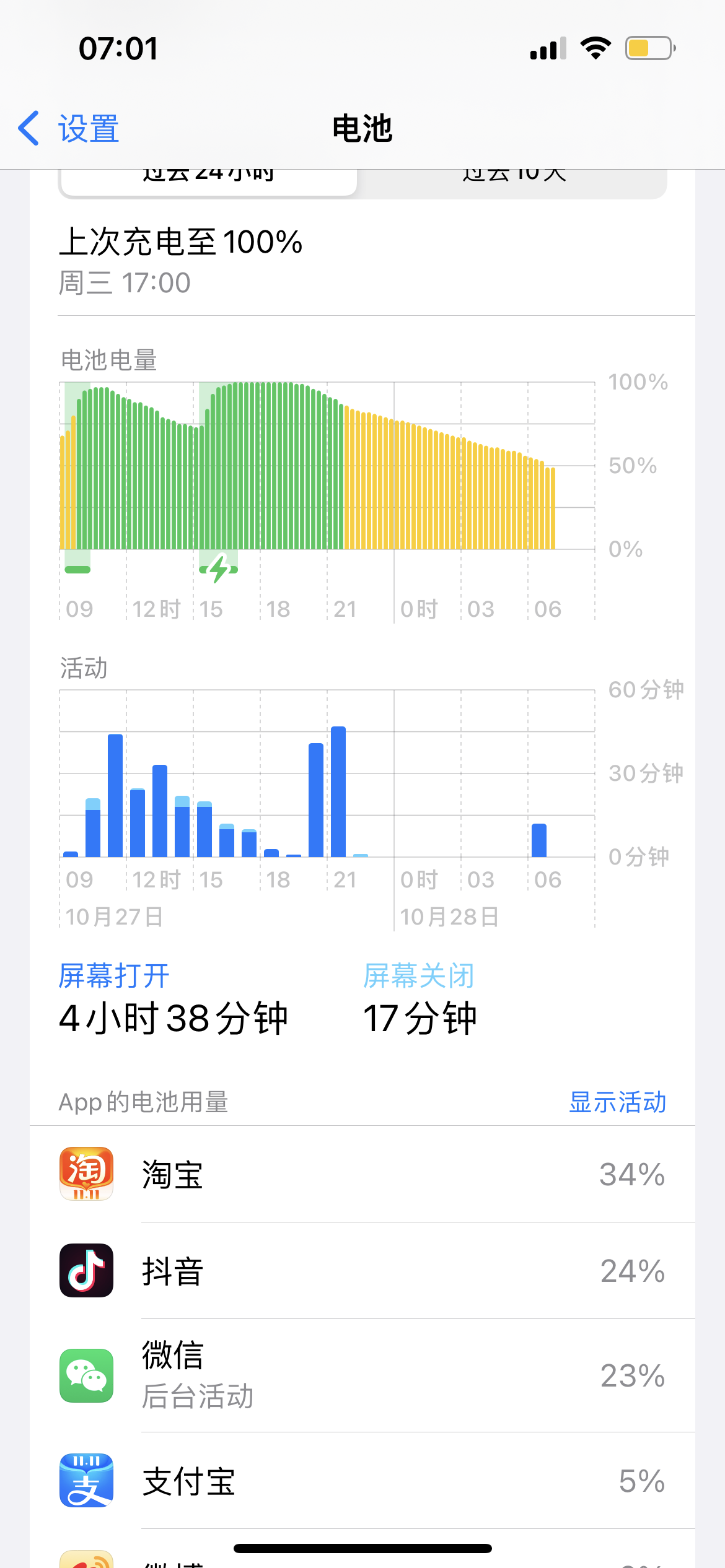Switch to the 过去10天 segment
This screenshot has height=1568, width=725.
513,180
